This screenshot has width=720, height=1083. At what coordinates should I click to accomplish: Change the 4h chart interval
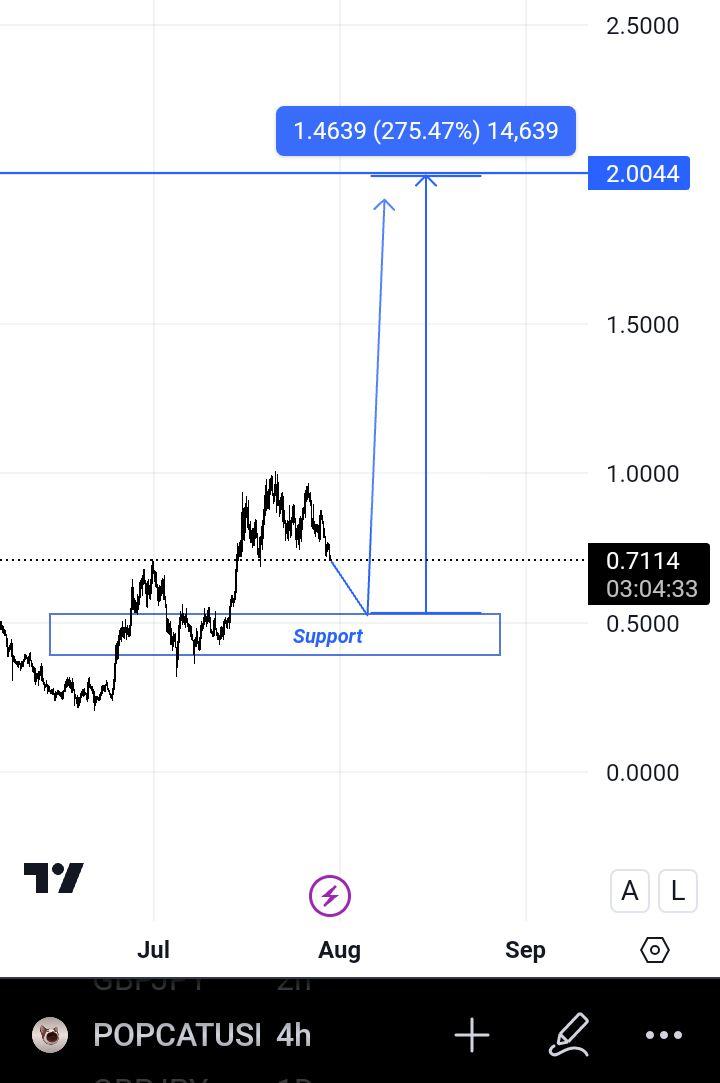[294, 1035]
